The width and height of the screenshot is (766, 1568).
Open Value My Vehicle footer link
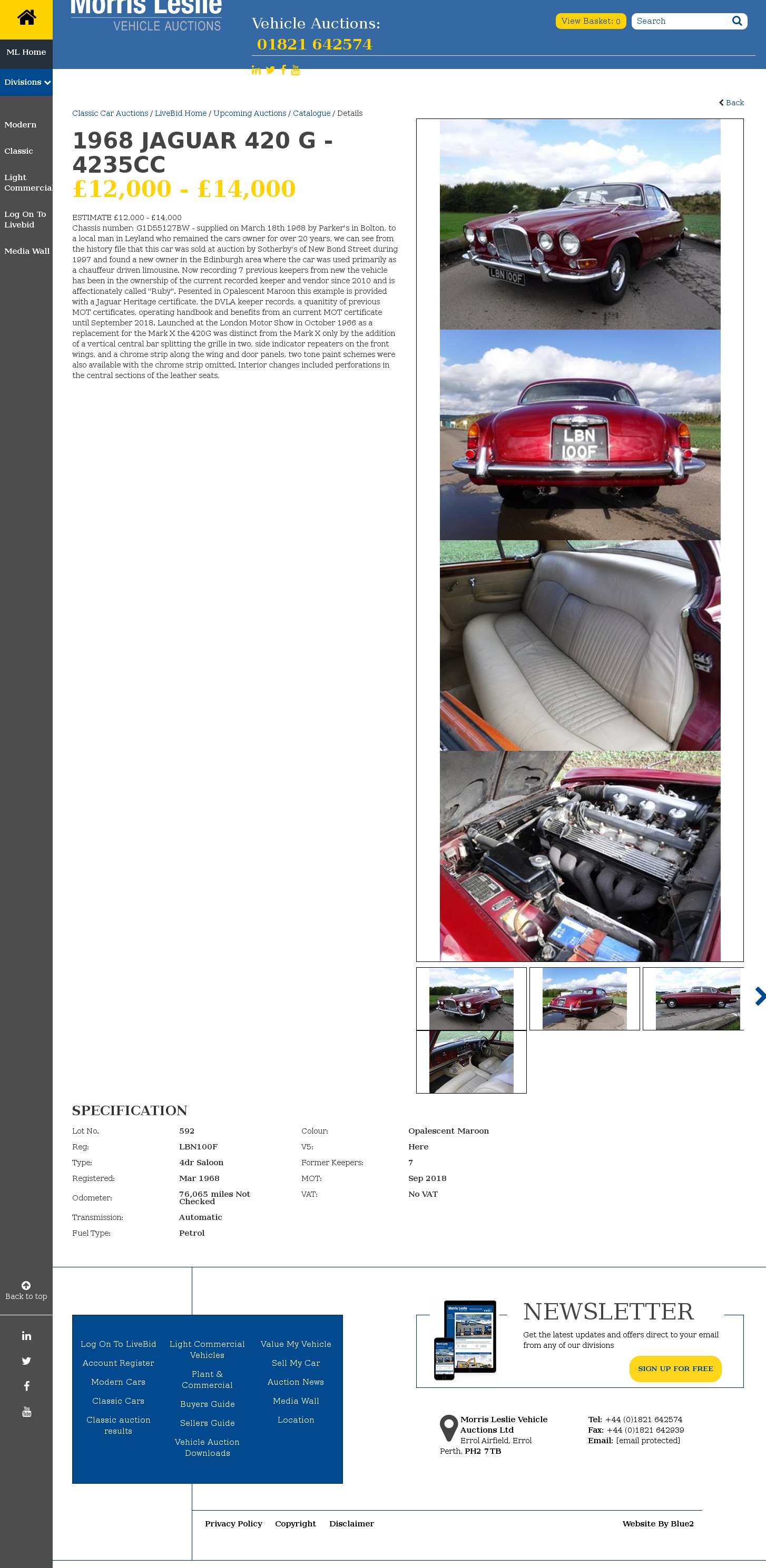296,1344
